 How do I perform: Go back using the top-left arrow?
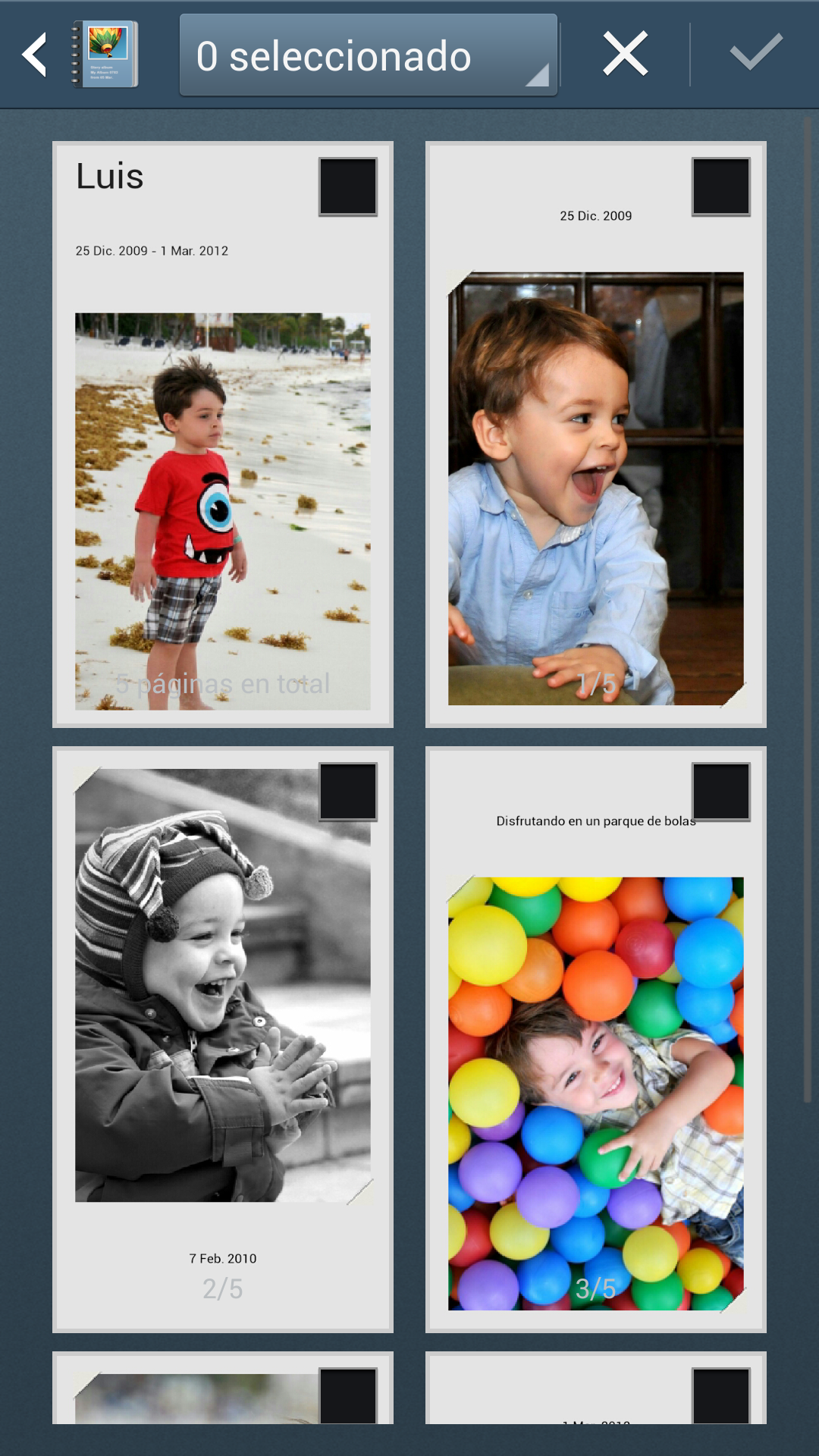34,55
